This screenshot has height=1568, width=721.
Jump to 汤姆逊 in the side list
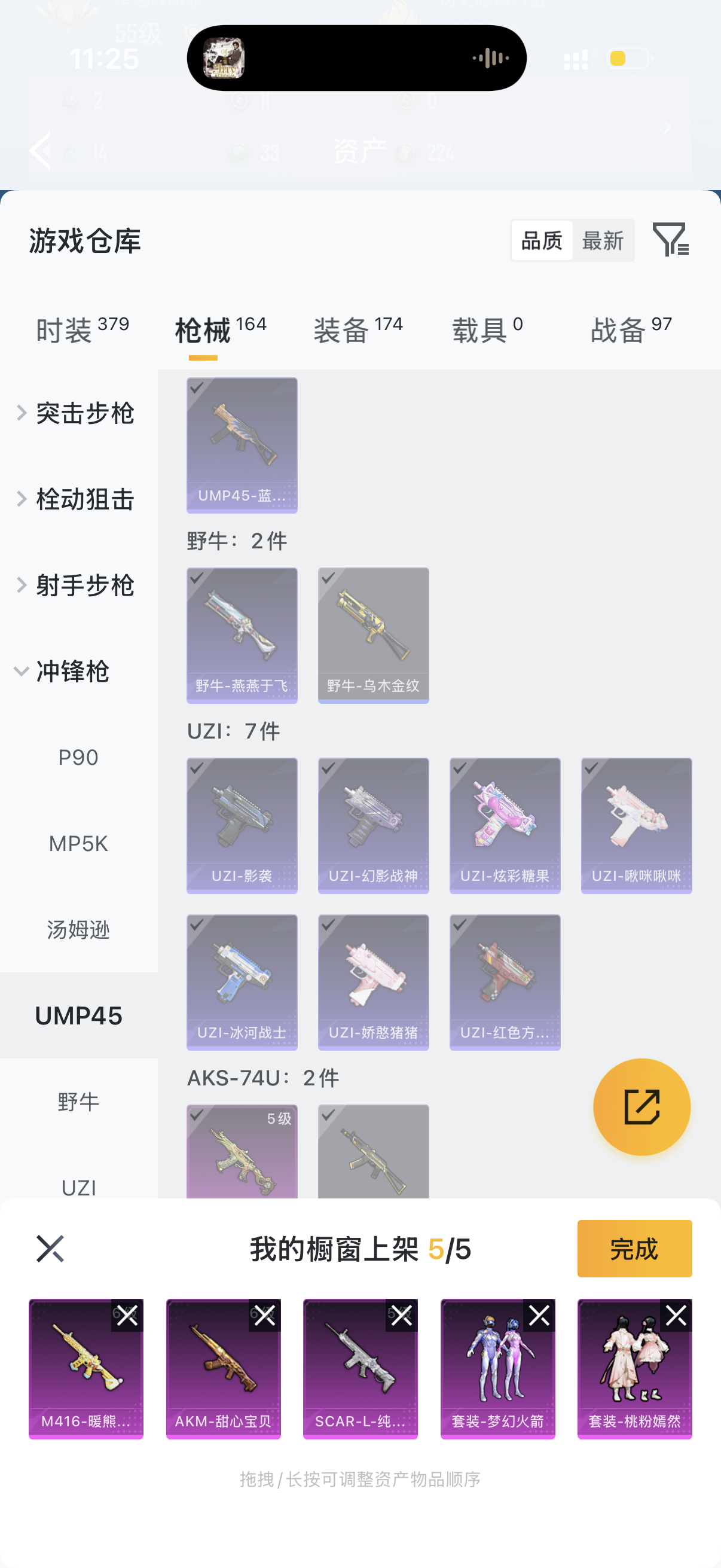[78, 929]
